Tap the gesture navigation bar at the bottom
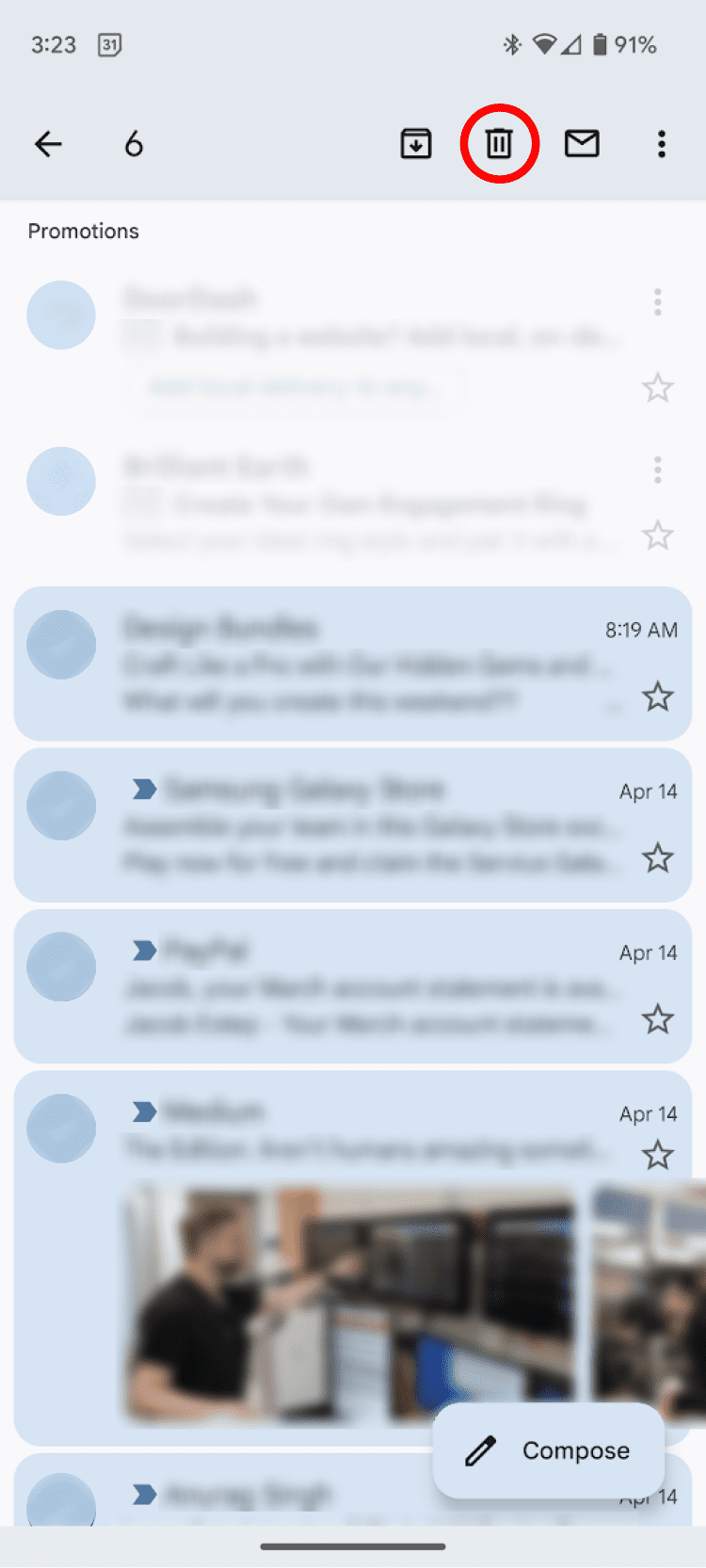 [x=353, y=1545]
